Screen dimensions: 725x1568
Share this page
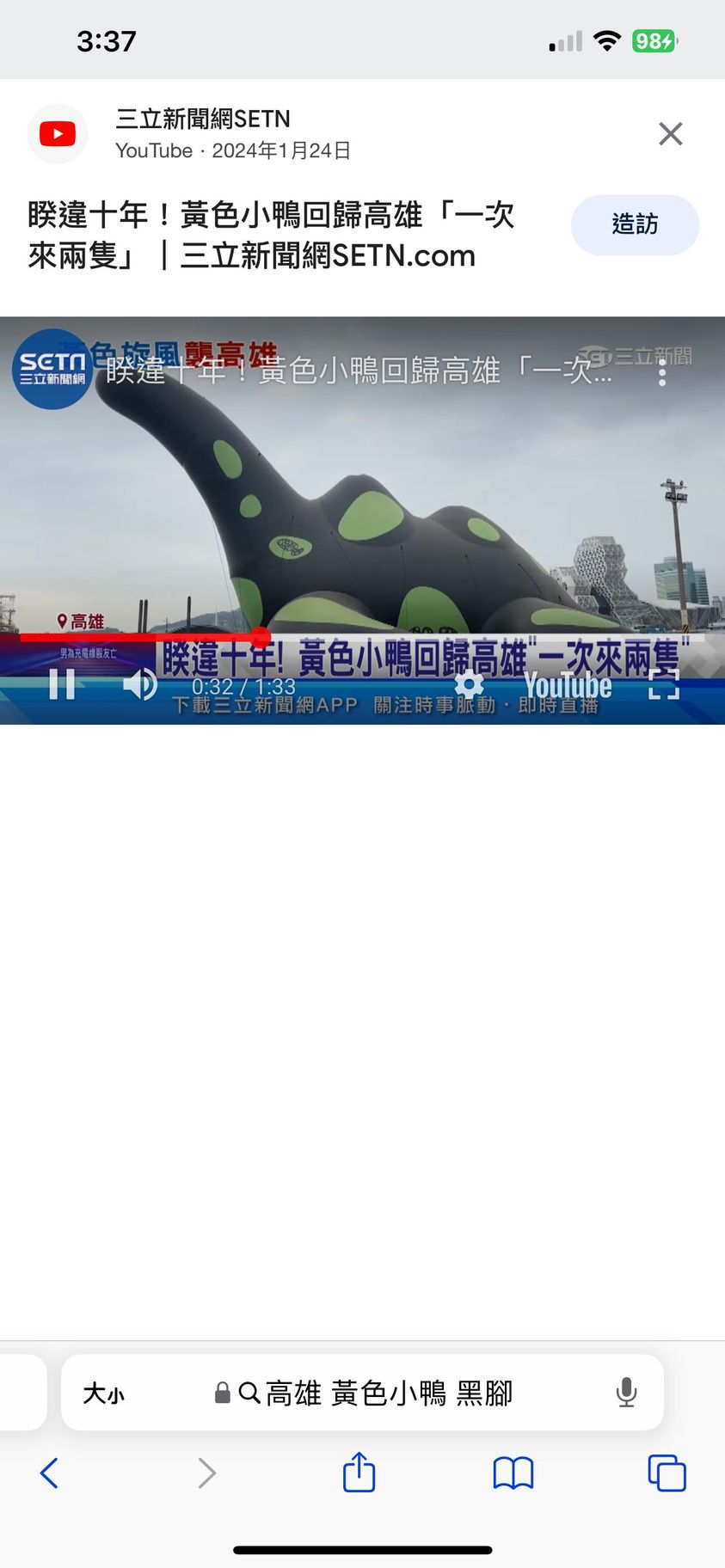pos(359,1473)
